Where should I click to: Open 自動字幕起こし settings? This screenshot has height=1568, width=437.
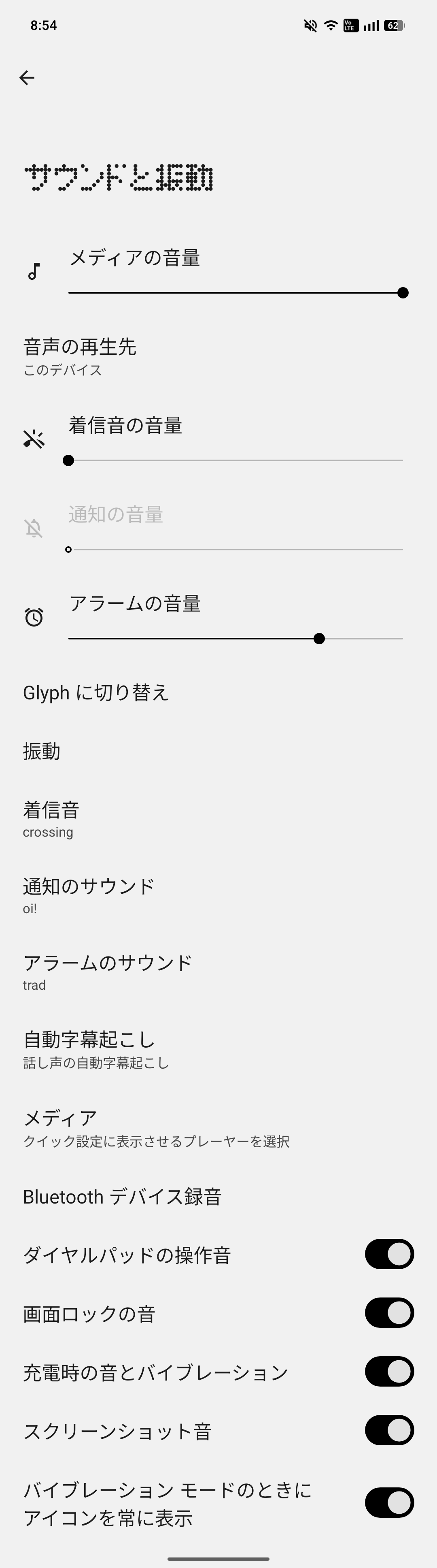(95, 1049)
